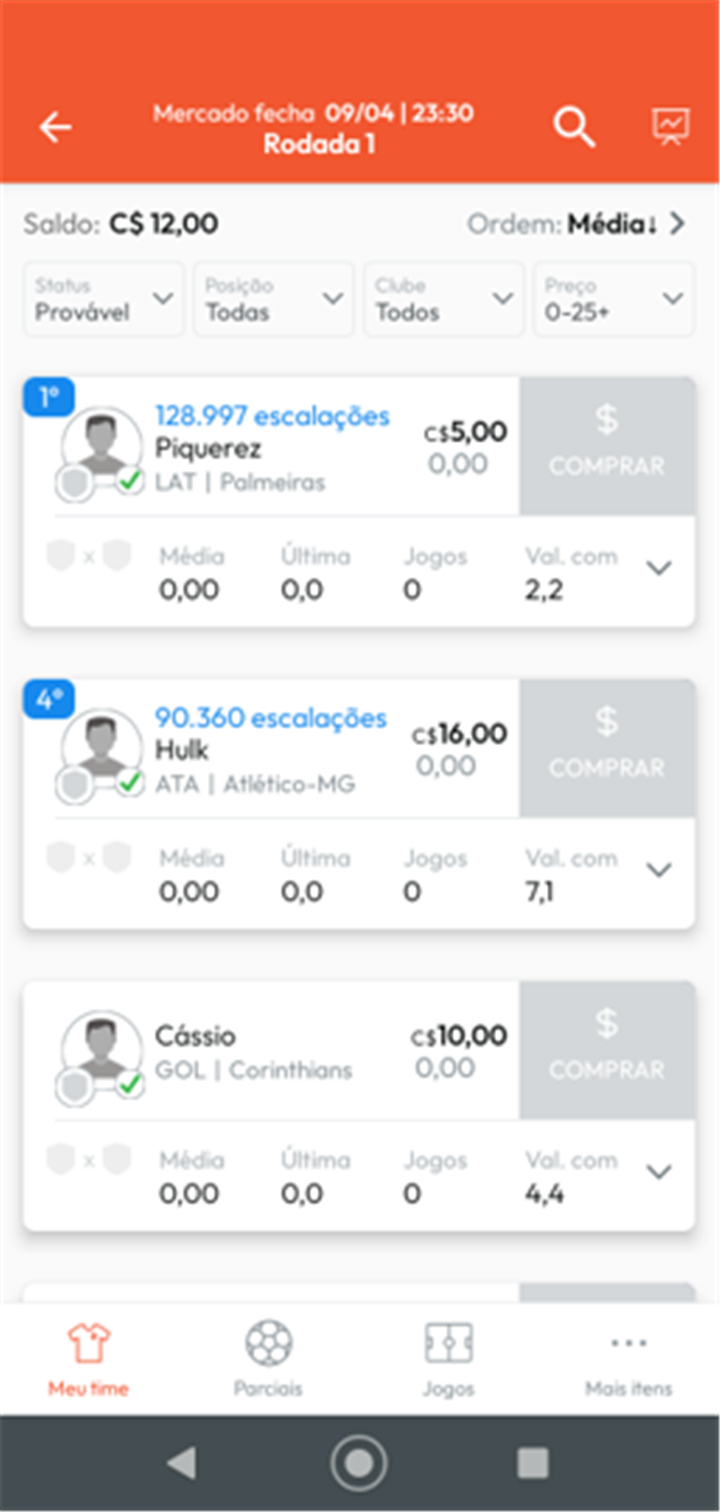This screenshot has width=720, height=1512.
Task: Open the Mais itens tab
Action: (629, 1358)
